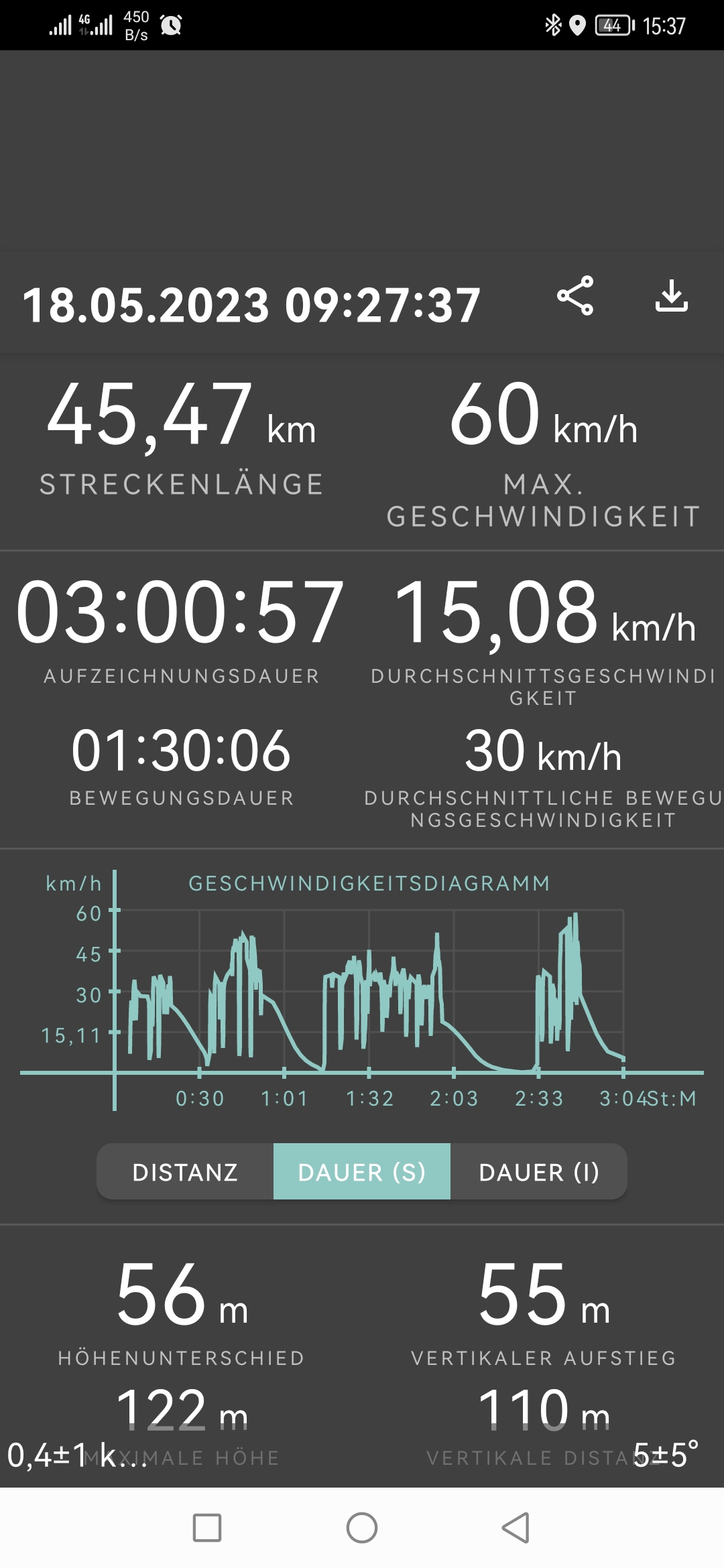Download the track via the export icon
The height and width of the screenshot is (1568, 724).
671,296
